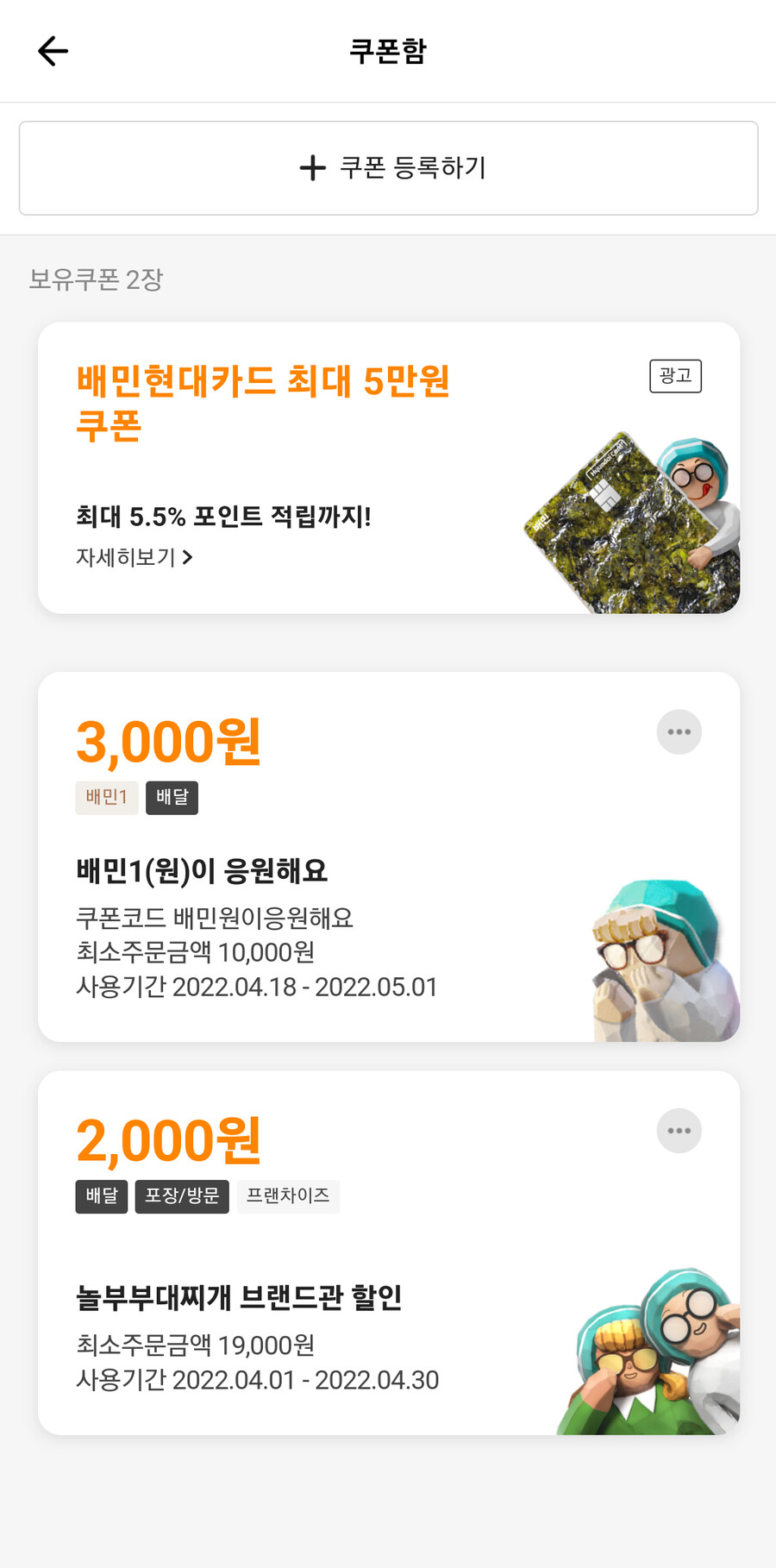
Task: Select the 프랜차이즈 tag on the 2,000원 coupon
Action: (288, 1196)
